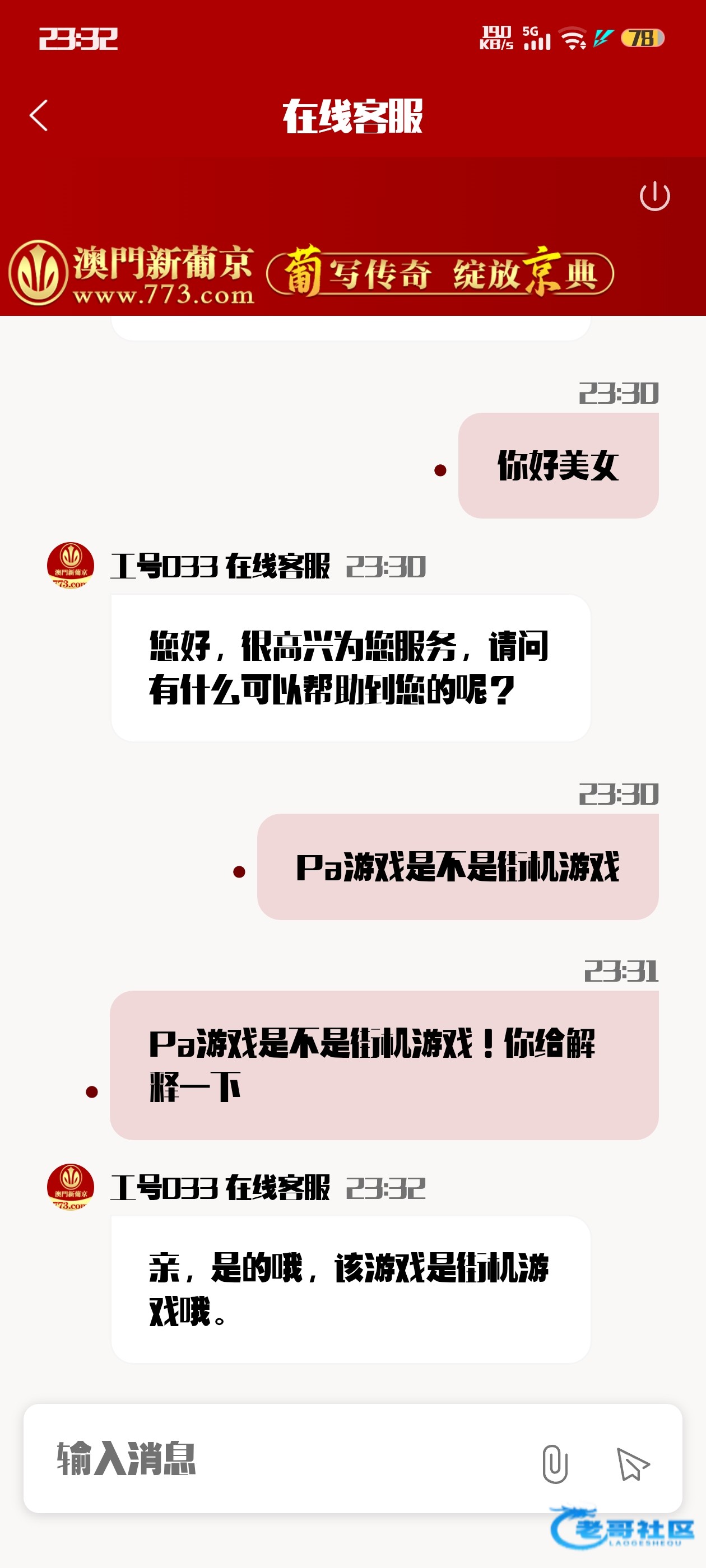Send the message with the arrow icon
This screenshot has height=1568, width=706.
[632, 1463]
